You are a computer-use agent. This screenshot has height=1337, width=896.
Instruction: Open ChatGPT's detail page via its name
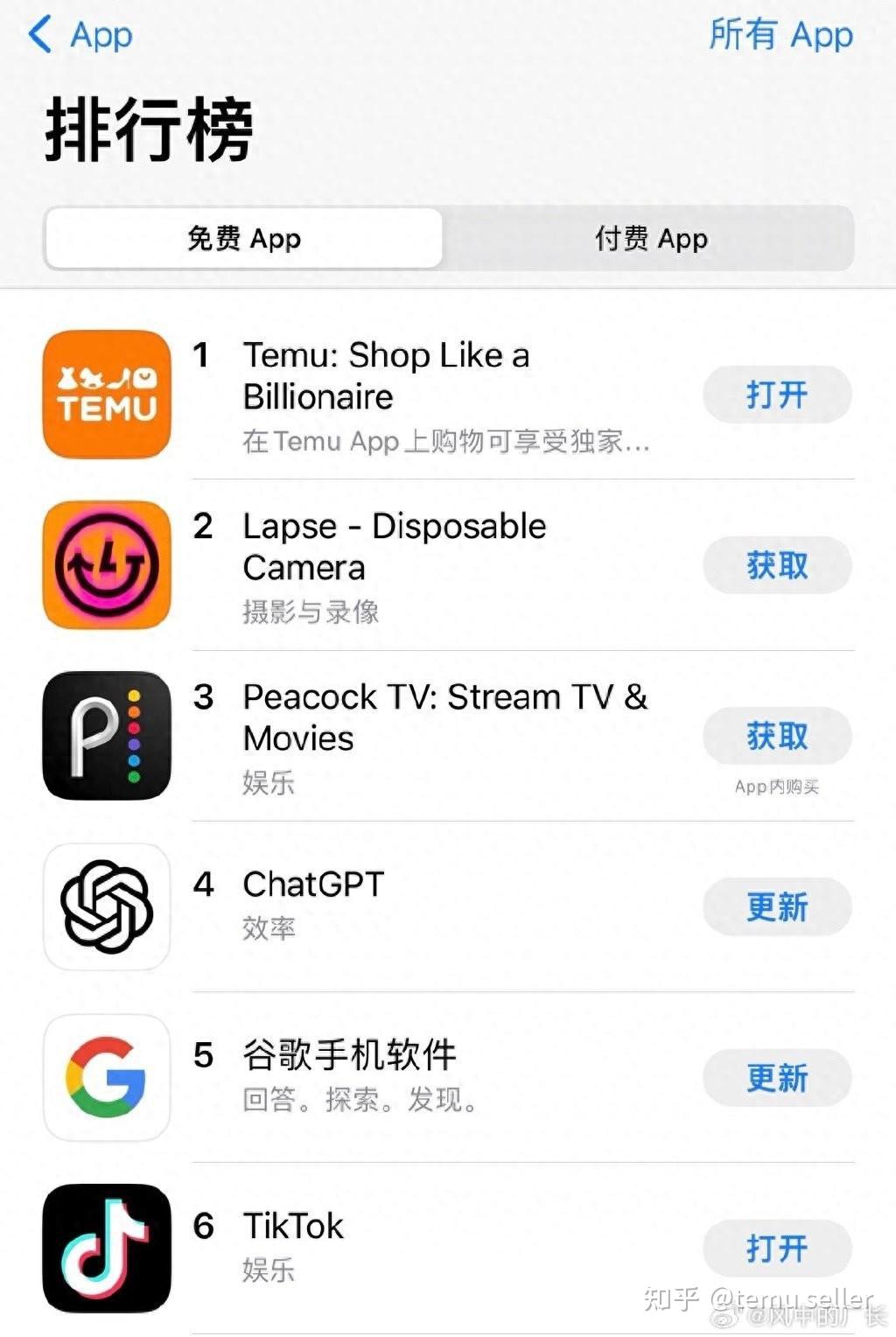pyautogui.click(x=312, y=885)
